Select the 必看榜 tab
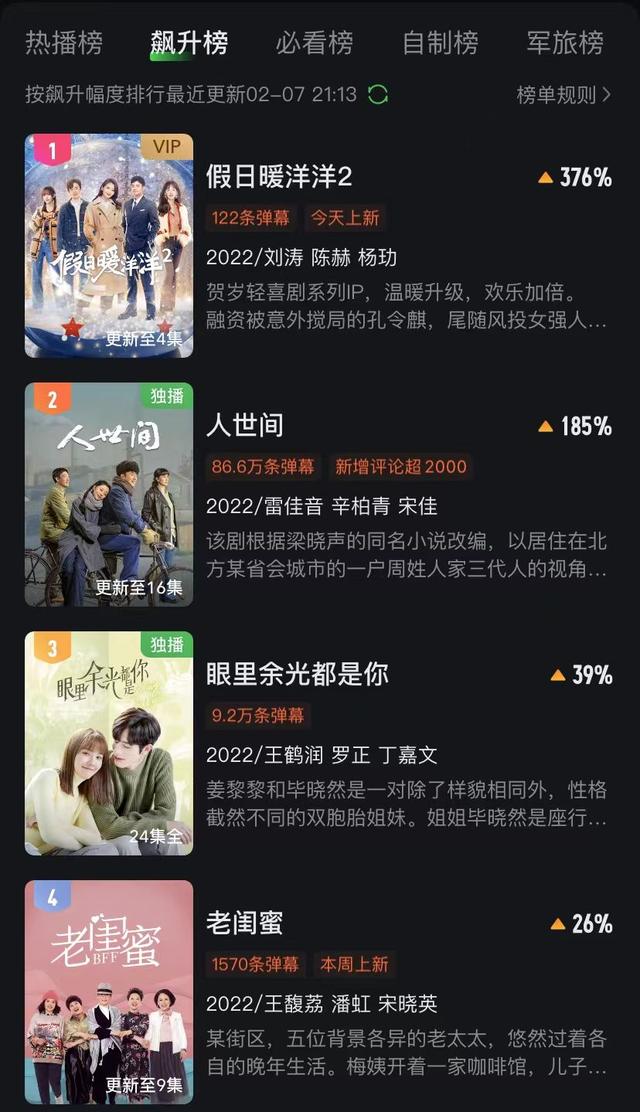640x1112 pixels. [315, 43]
